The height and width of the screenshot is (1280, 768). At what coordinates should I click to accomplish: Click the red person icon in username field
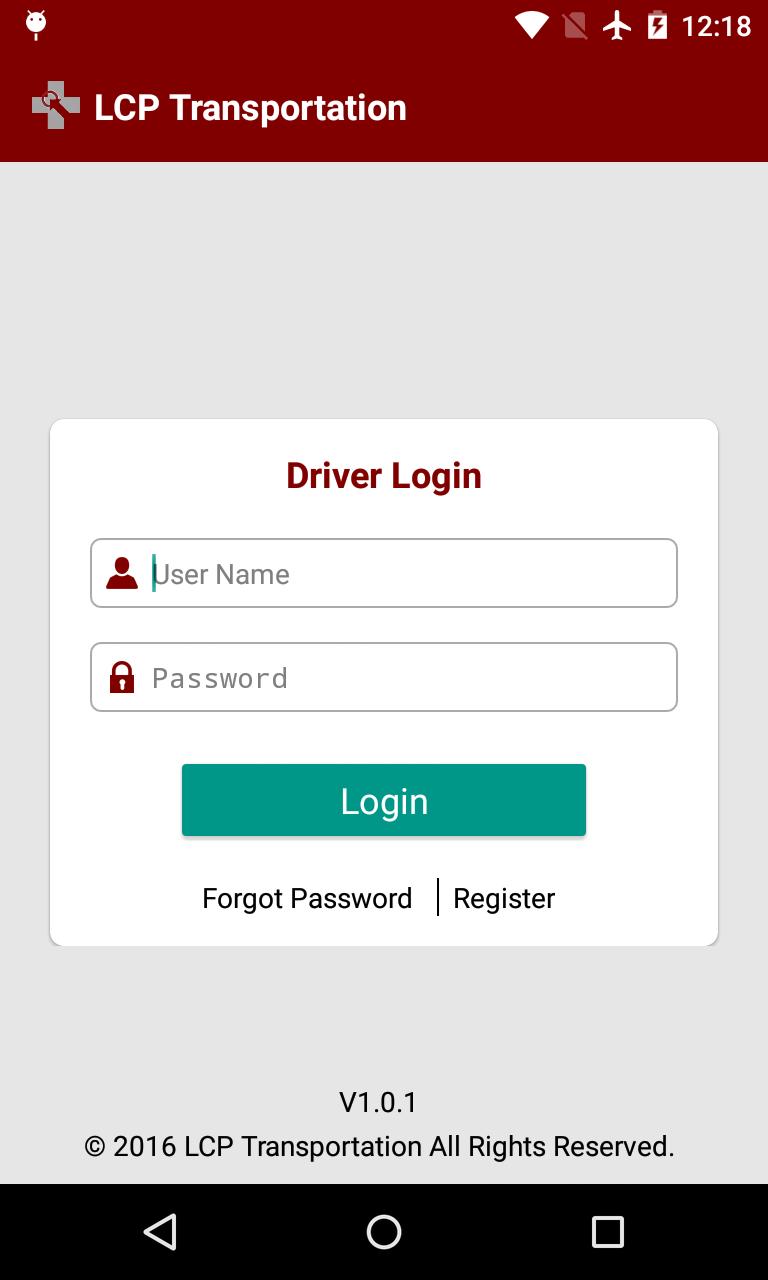tap(122, 572)
